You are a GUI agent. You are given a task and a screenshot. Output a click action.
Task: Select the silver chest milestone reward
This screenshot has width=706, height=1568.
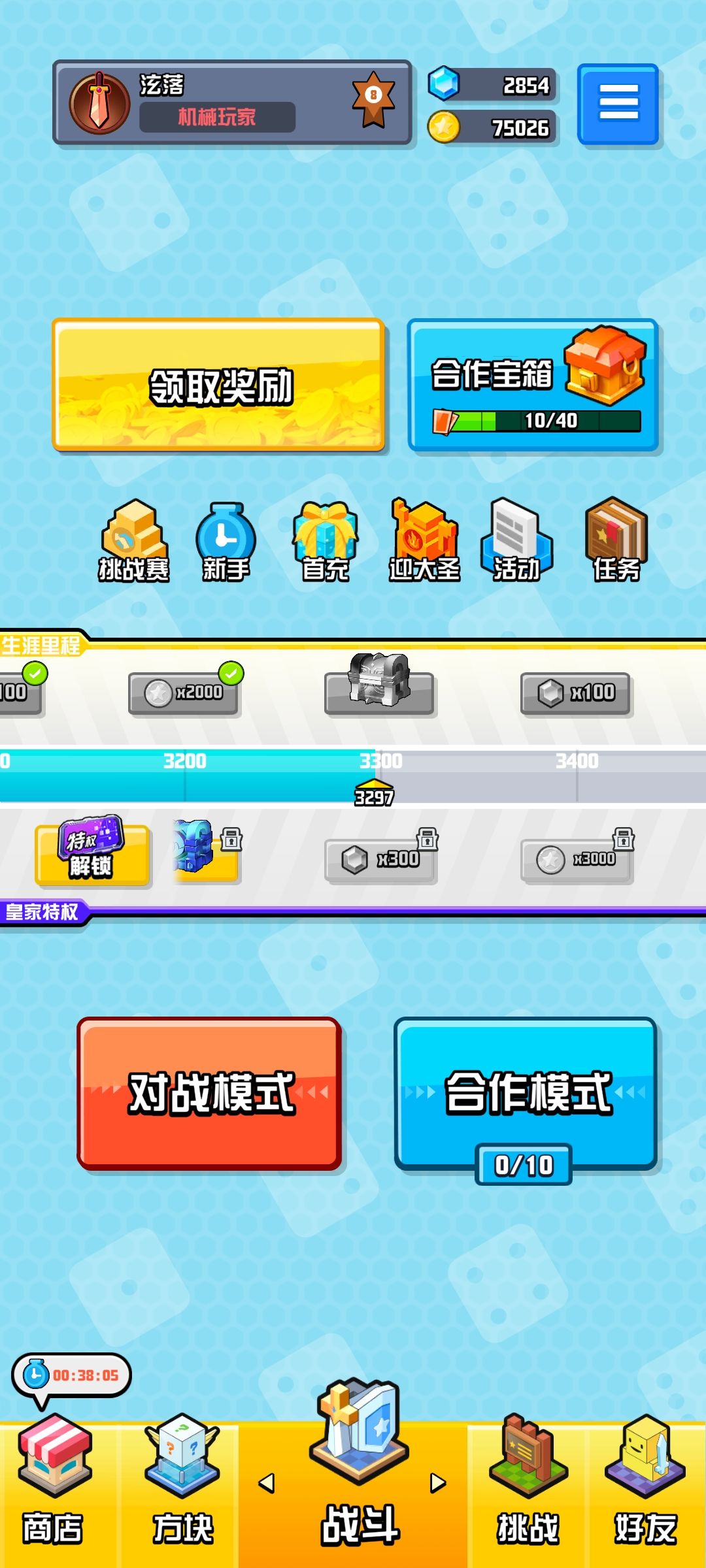[x=379, y=686]
